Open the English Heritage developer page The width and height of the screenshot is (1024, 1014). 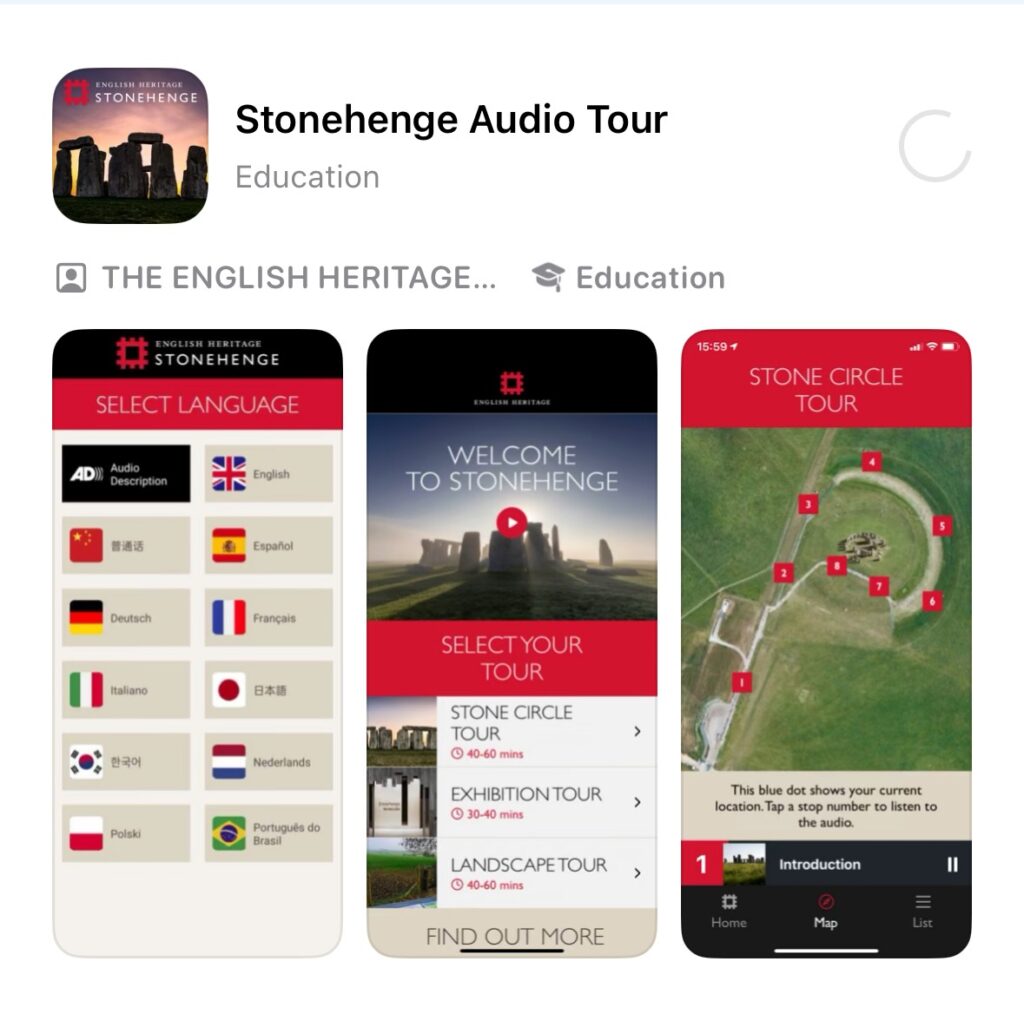click(x=277, y=278)
